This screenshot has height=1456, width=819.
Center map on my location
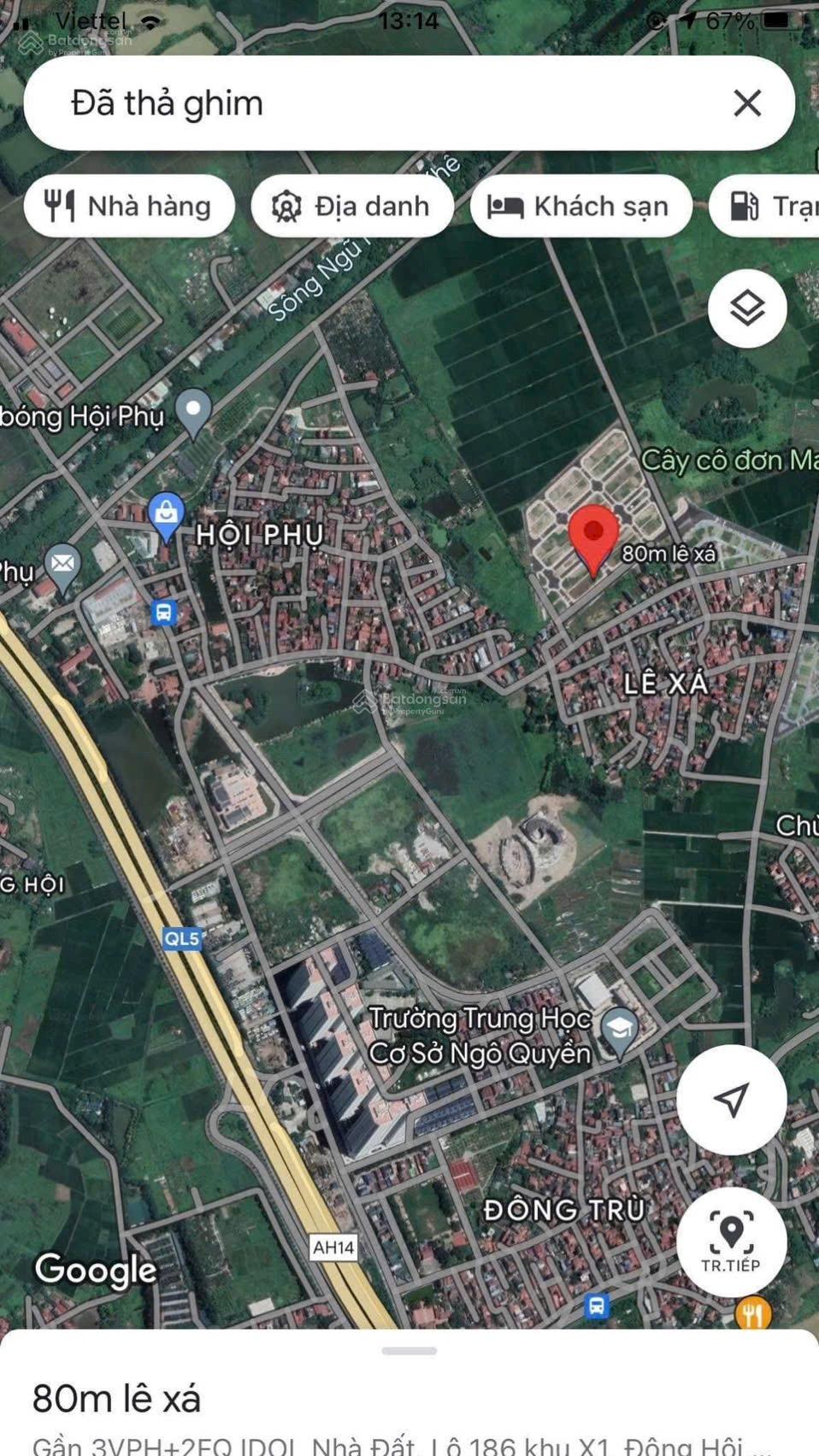pyautogui.click(x=731, y=1100)
